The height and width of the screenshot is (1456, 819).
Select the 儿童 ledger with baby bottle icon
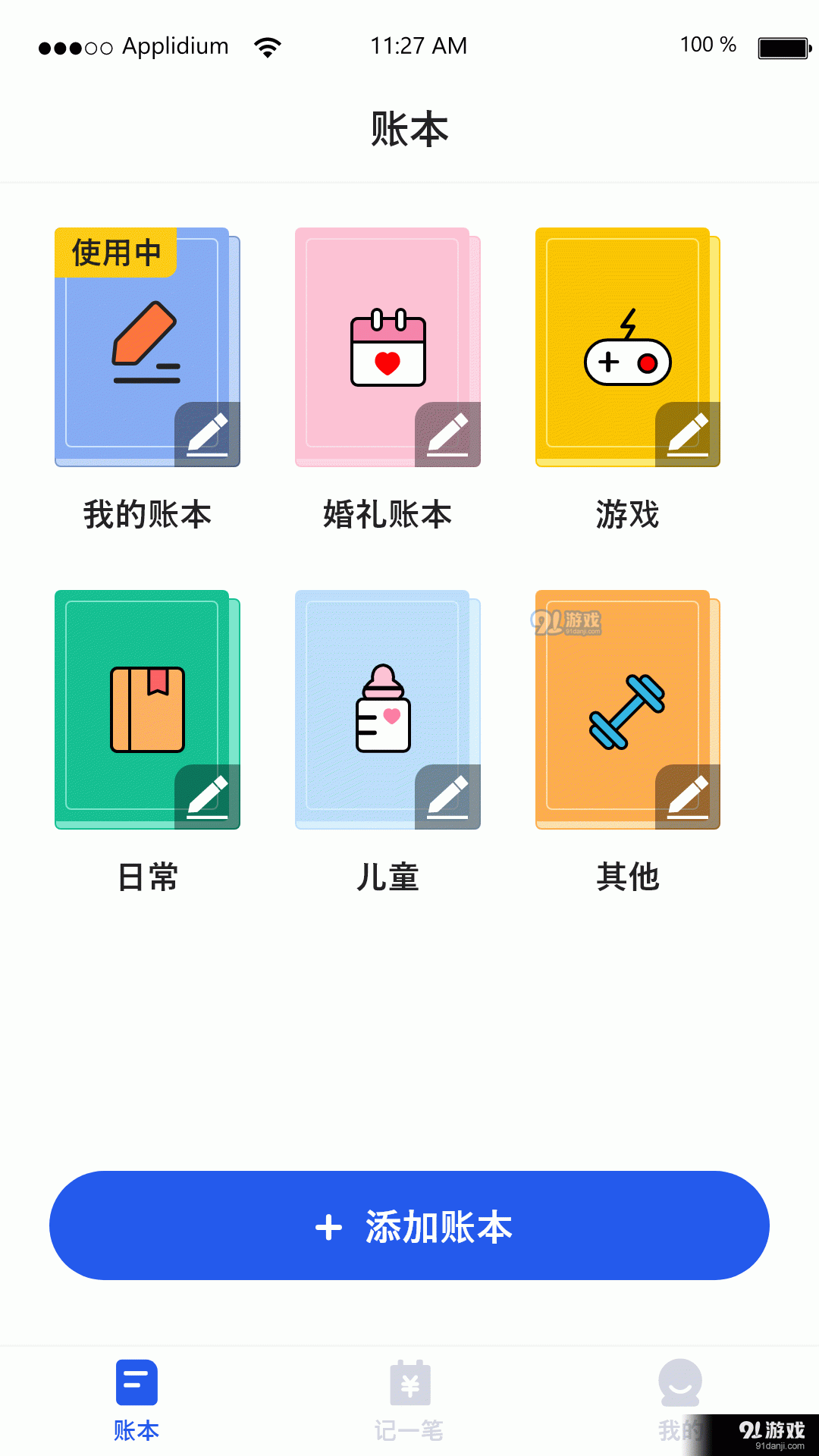[x=387, y=709]
